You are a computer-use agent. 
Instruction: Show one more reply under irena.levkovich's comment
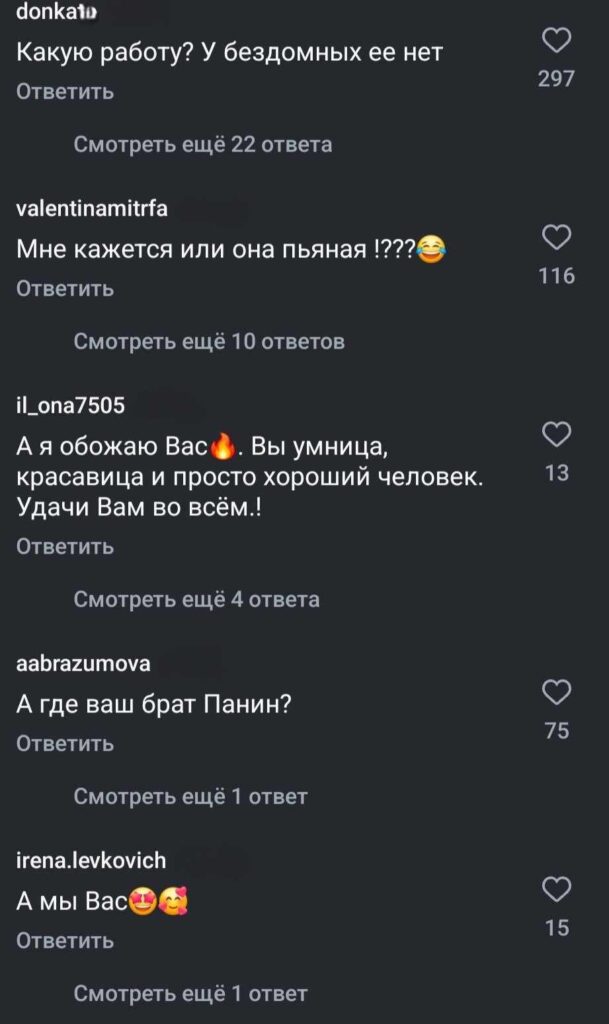(190, 993)
